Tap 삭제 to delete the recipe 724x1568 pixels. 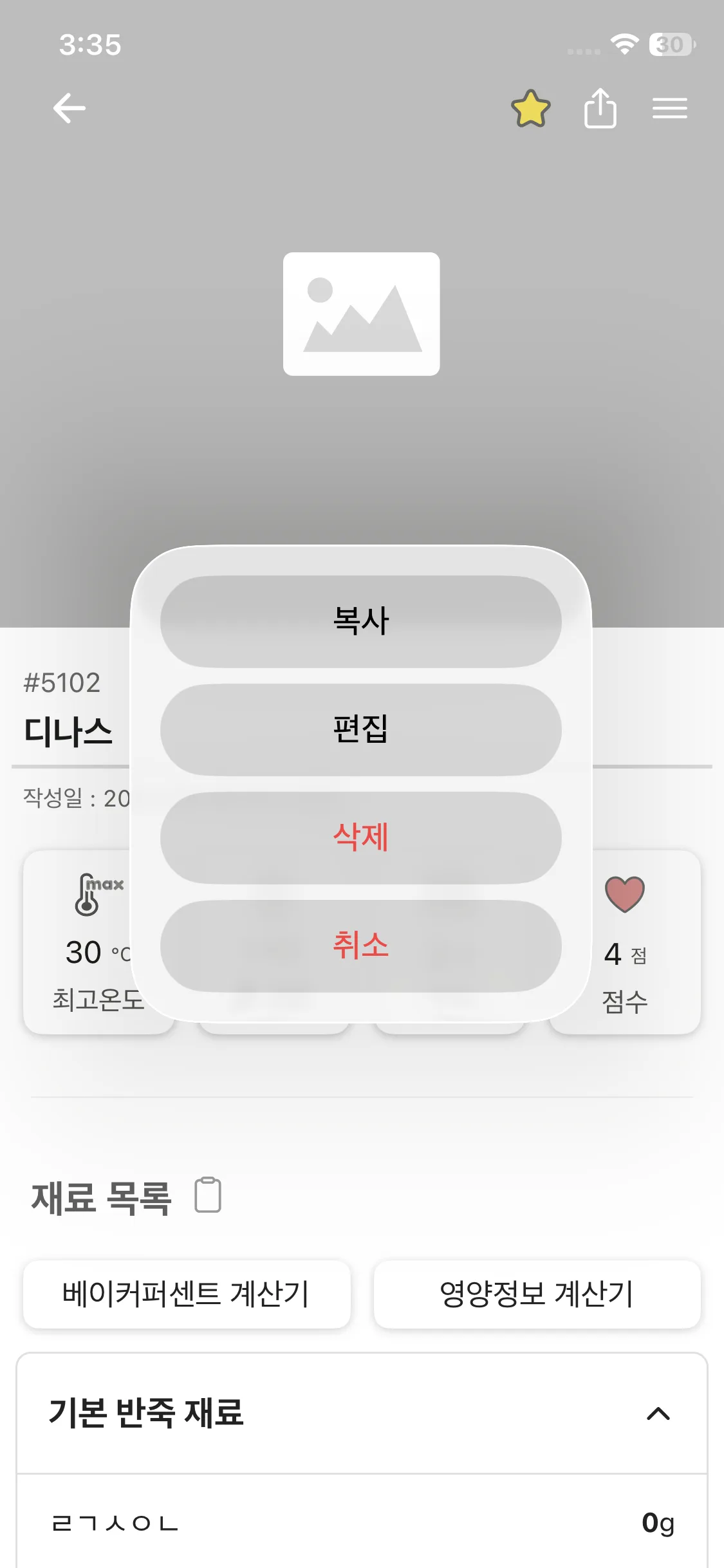(x=360, y=837)
